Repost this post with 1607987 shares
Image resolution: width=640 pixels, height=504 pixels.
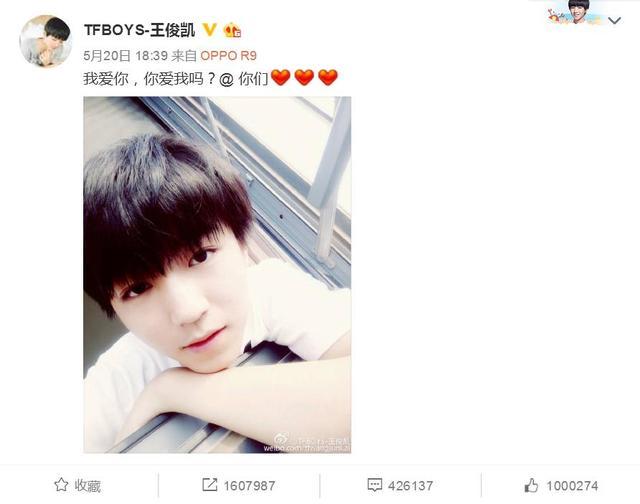point(238,485)
